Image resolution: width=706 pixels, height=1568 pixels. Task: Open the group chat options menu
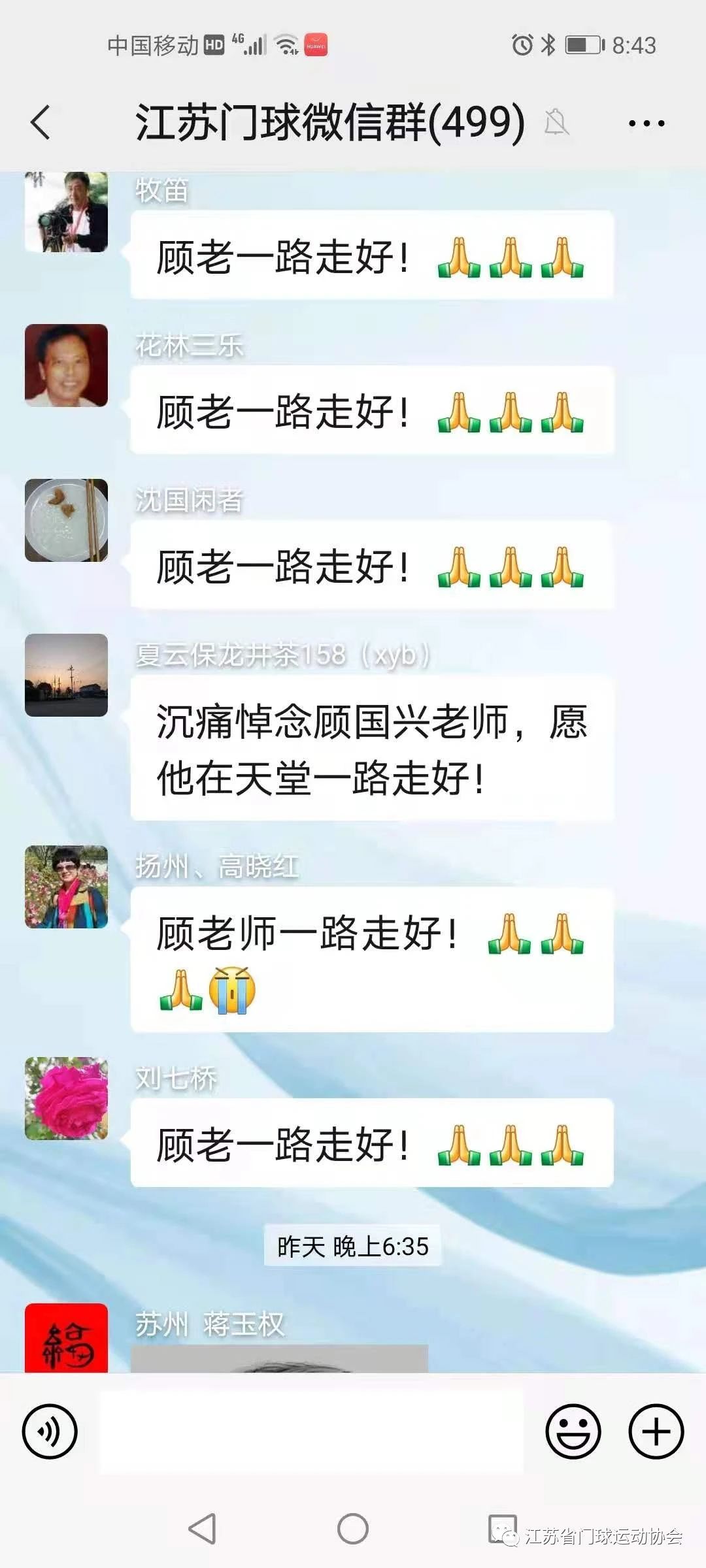point(646,123)
